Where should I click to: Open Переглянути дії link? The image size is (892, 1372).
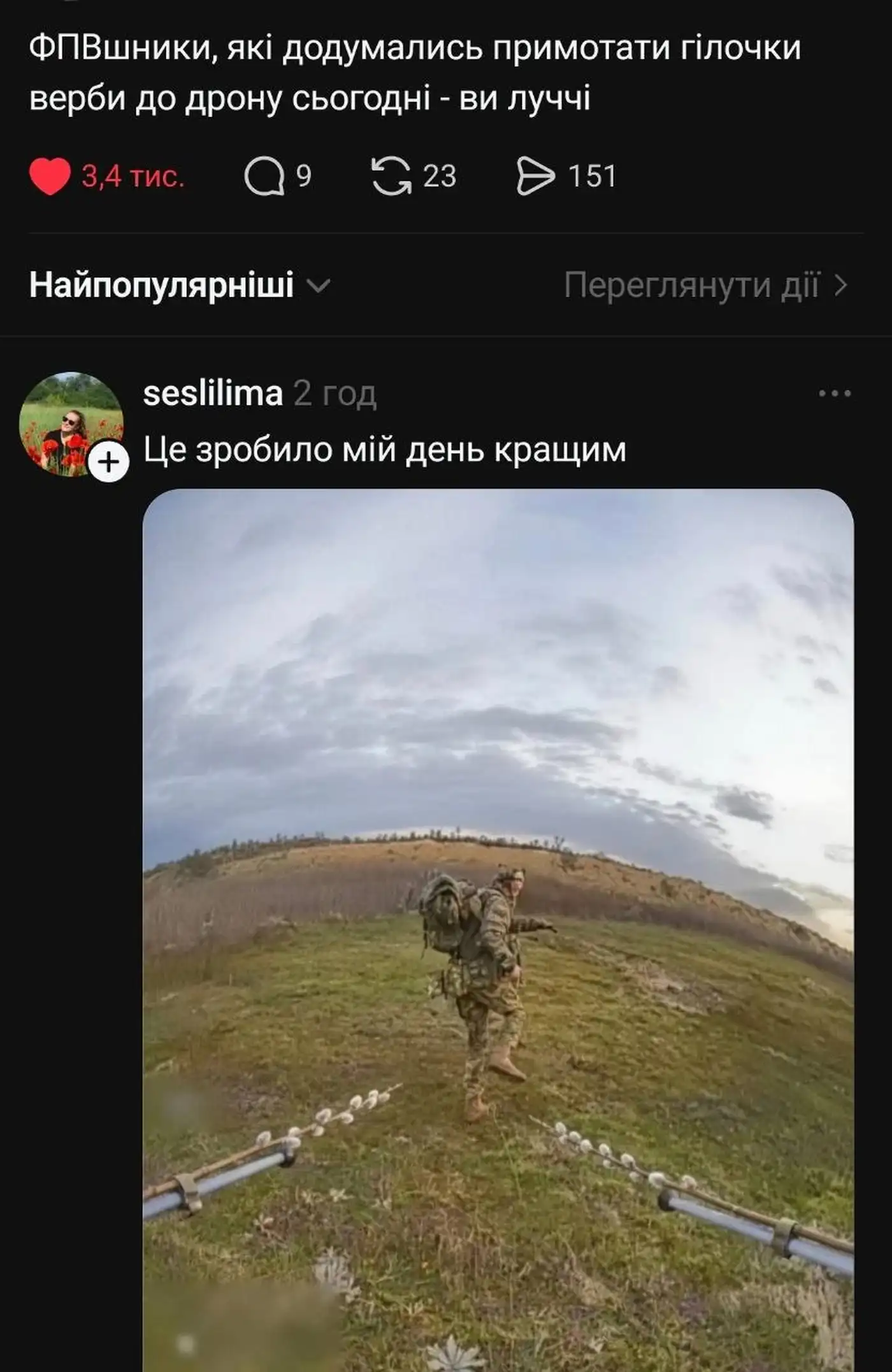705,285
